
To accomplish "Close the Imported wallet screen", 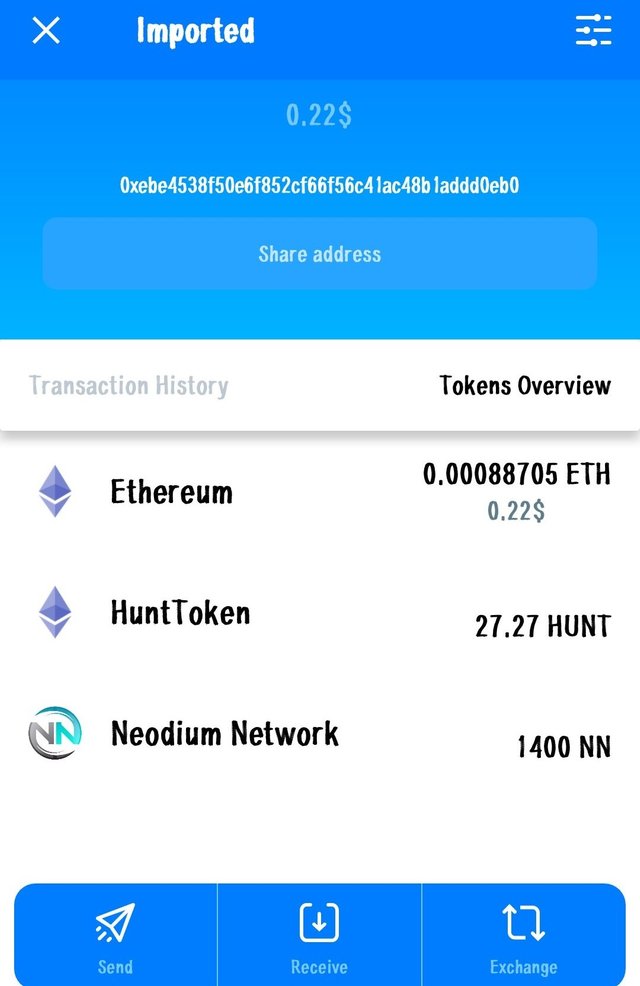I will tap(46, 31).
